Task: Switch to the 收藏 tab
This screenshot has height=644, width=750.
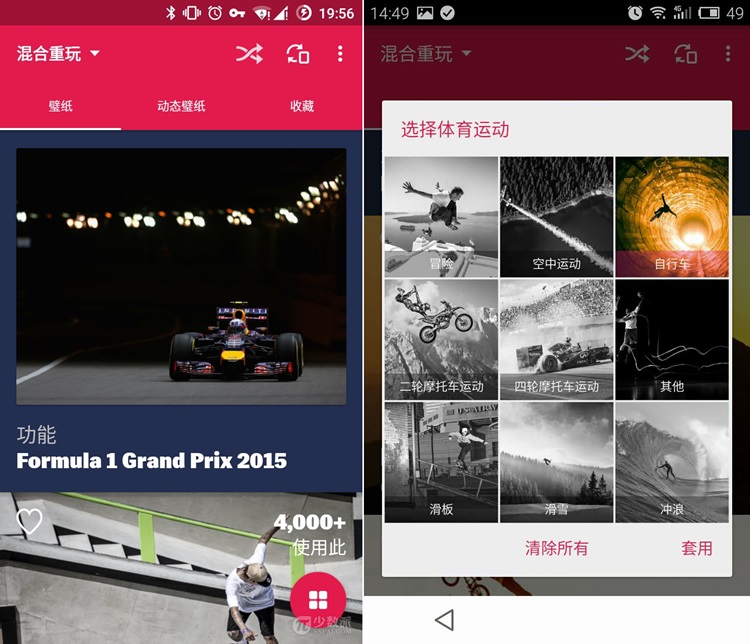Action: 302,106
